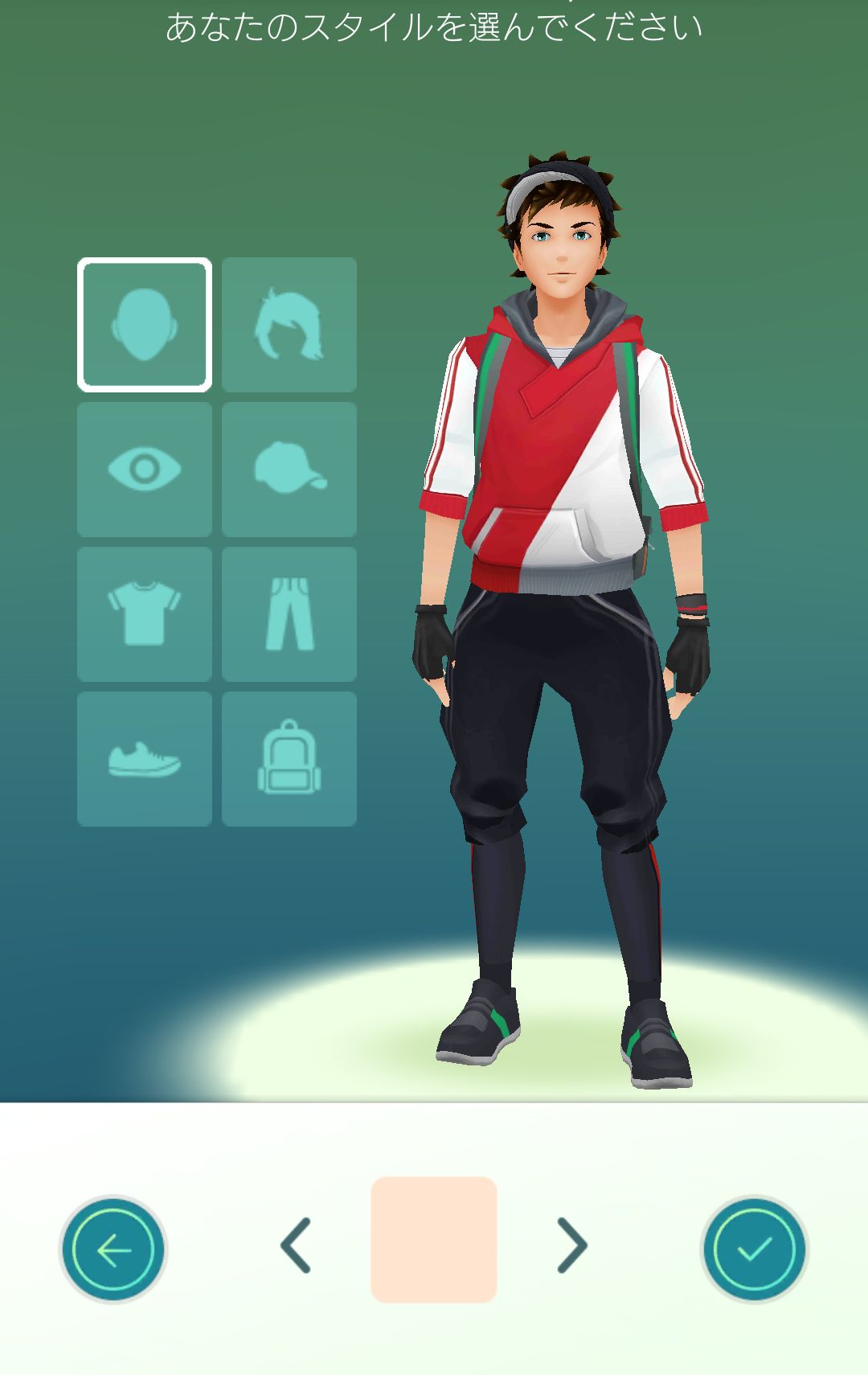Select the shirt category
This screenshot has height=1375, width=868.
pyautogui.click(x=145, y=614)
